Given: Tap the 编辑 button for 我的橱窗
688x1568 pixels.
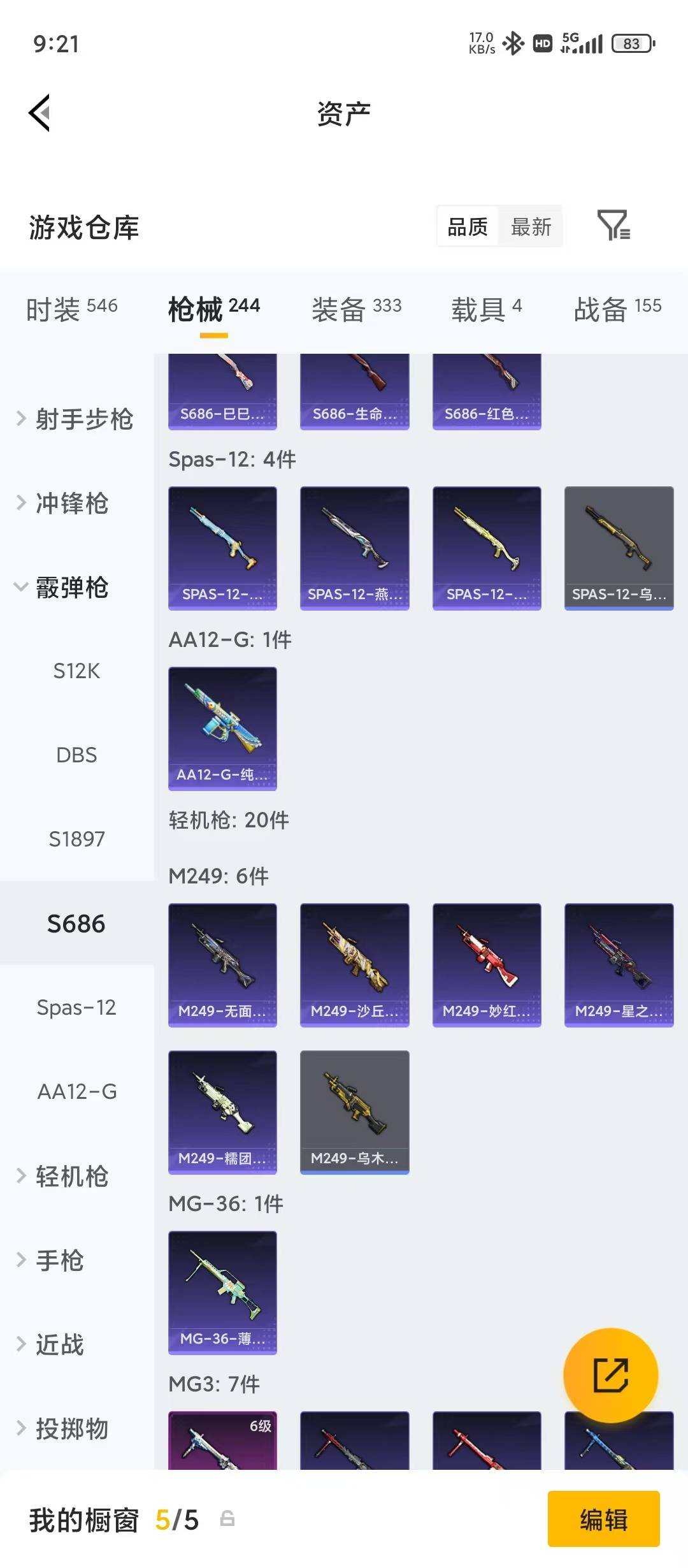Looking at the screenshot, I should 603,1520.
